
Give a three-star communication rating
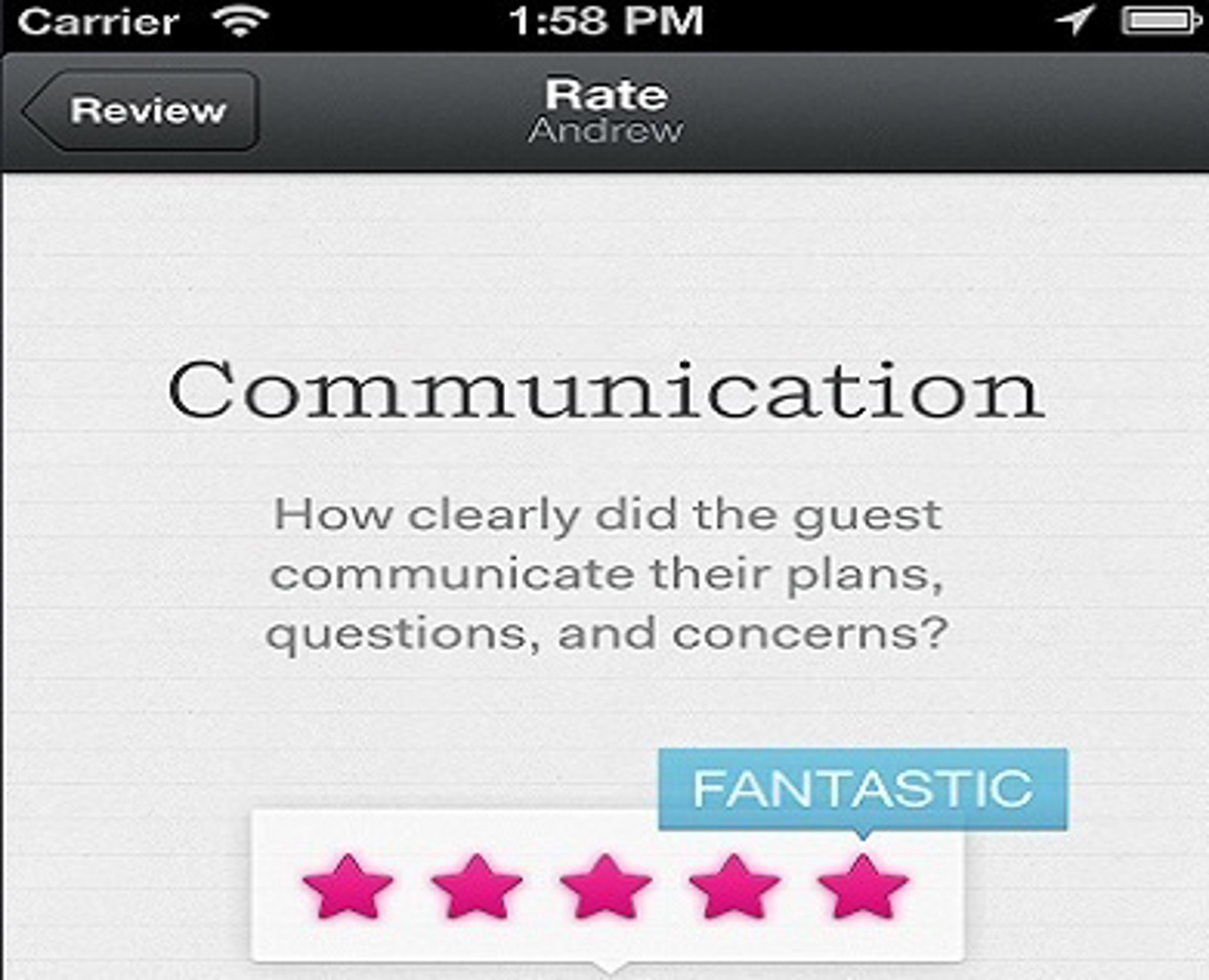point(606,887)
